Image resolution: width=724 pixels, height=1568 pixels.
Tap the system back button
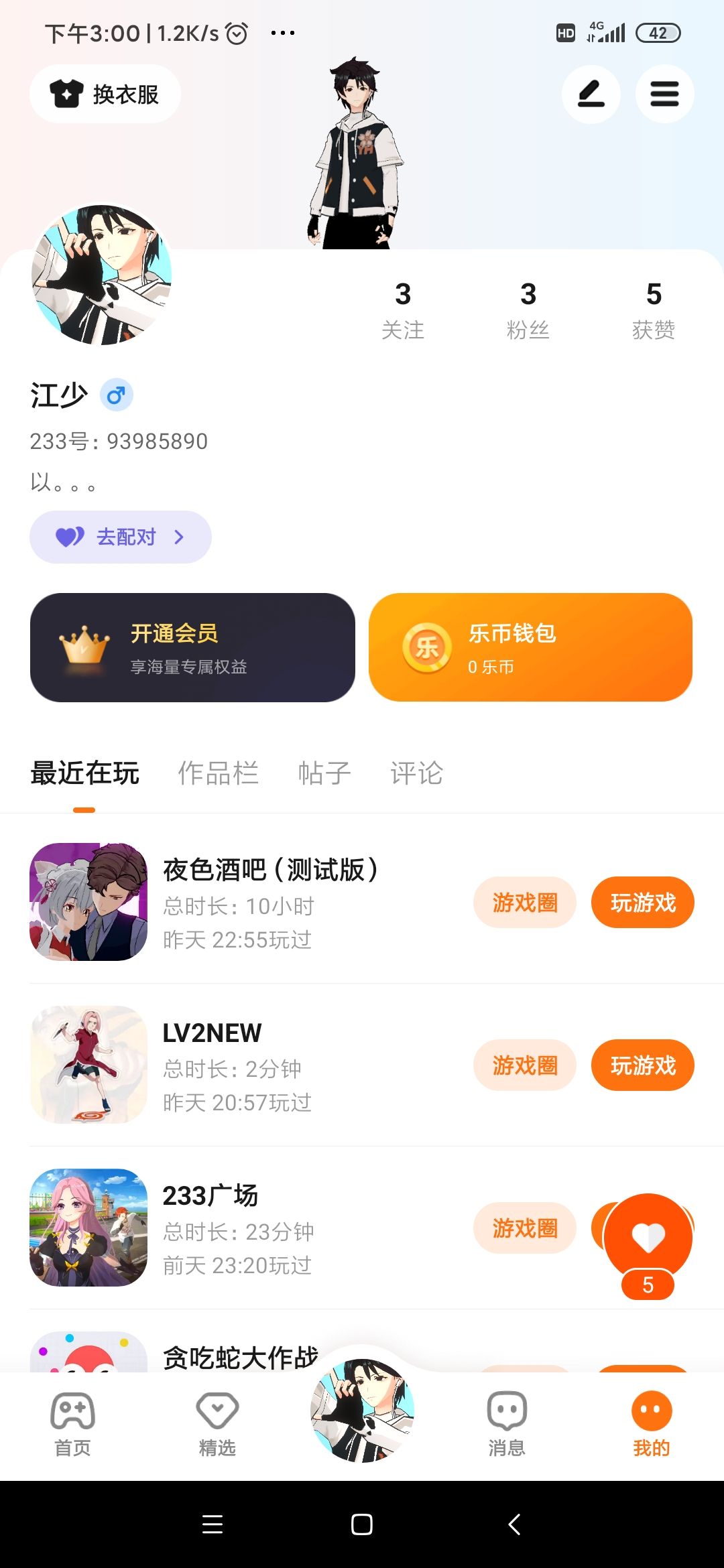pyautogui.click(x=514, y=1524)
